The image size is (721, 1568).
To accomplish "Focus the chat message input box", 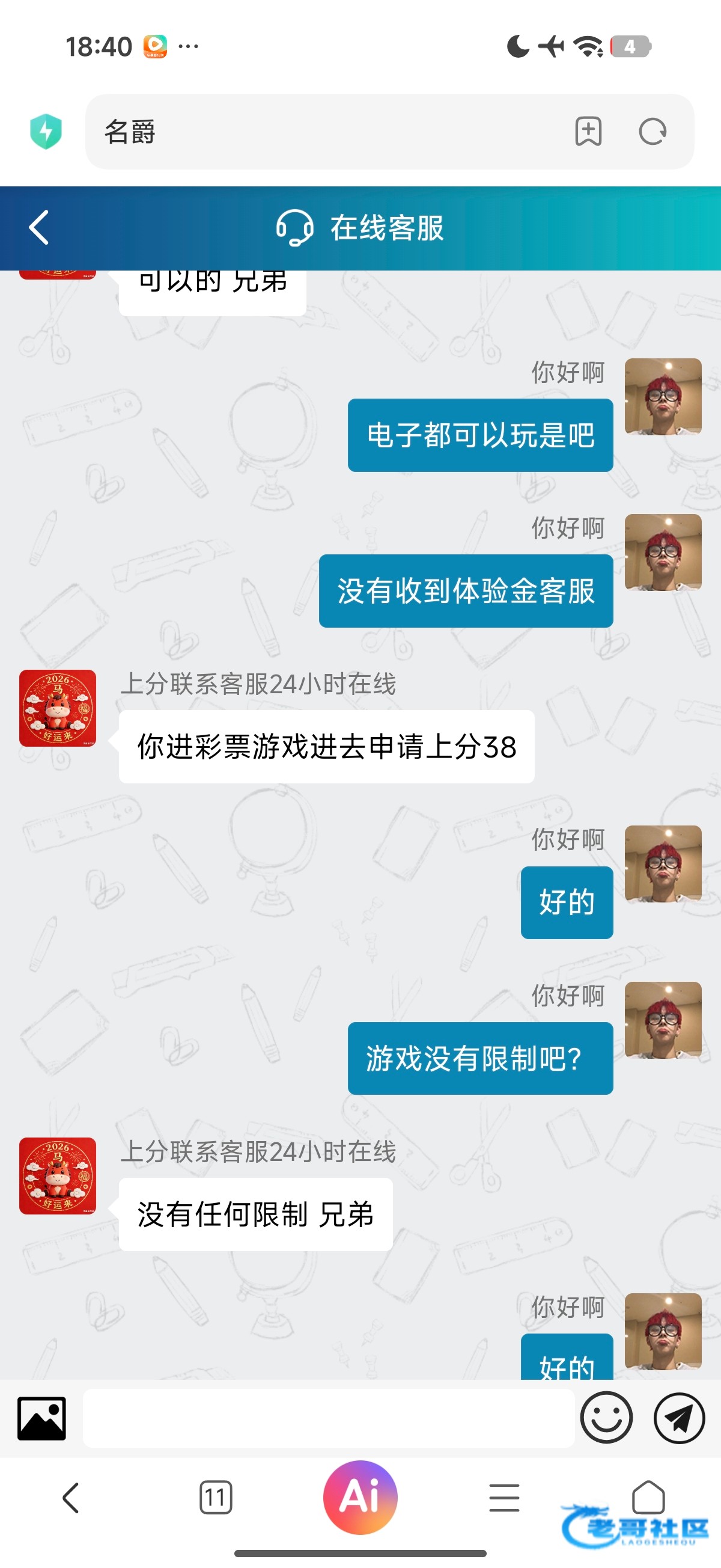I will tap(329, 1418).
